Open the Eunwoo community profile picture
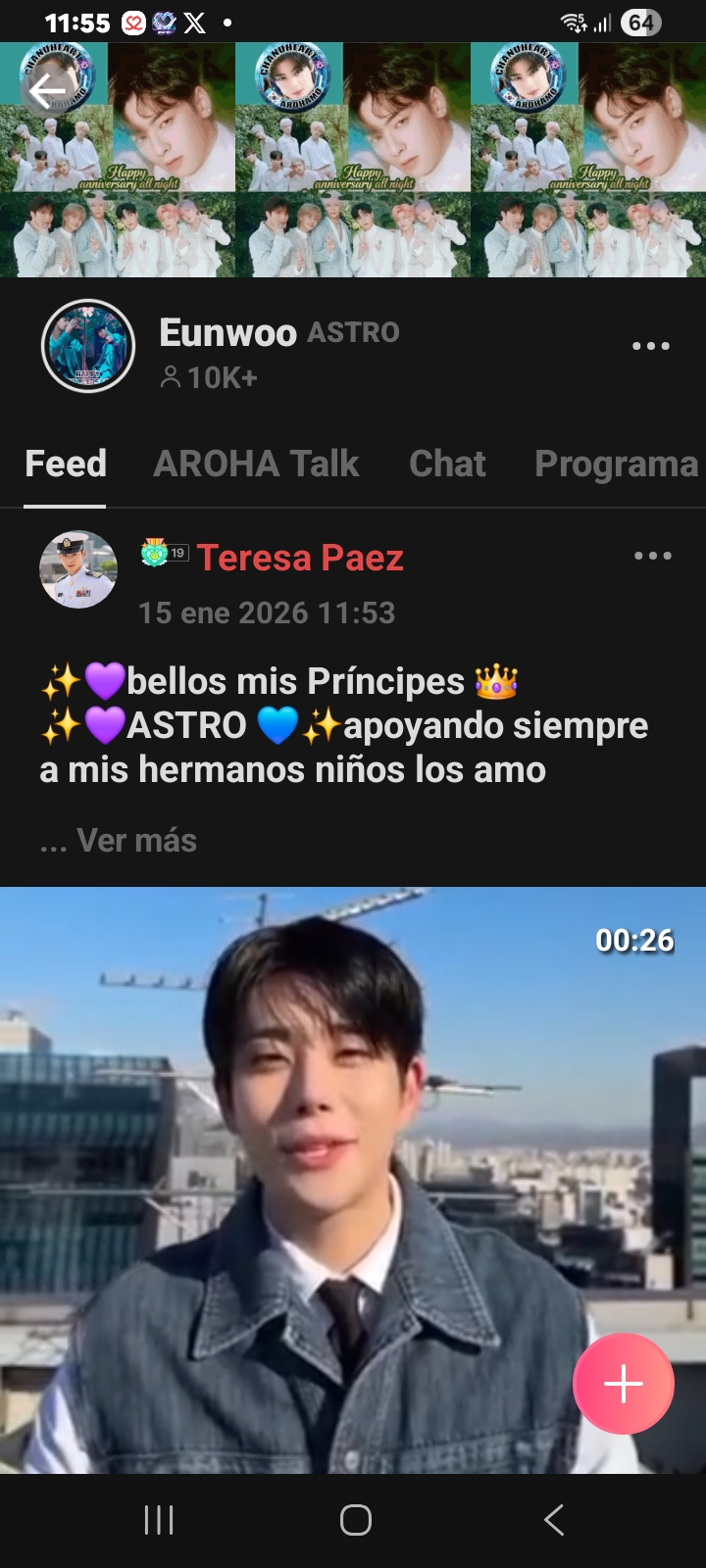This screenshot has height=1568, width=706. (88, 346)
